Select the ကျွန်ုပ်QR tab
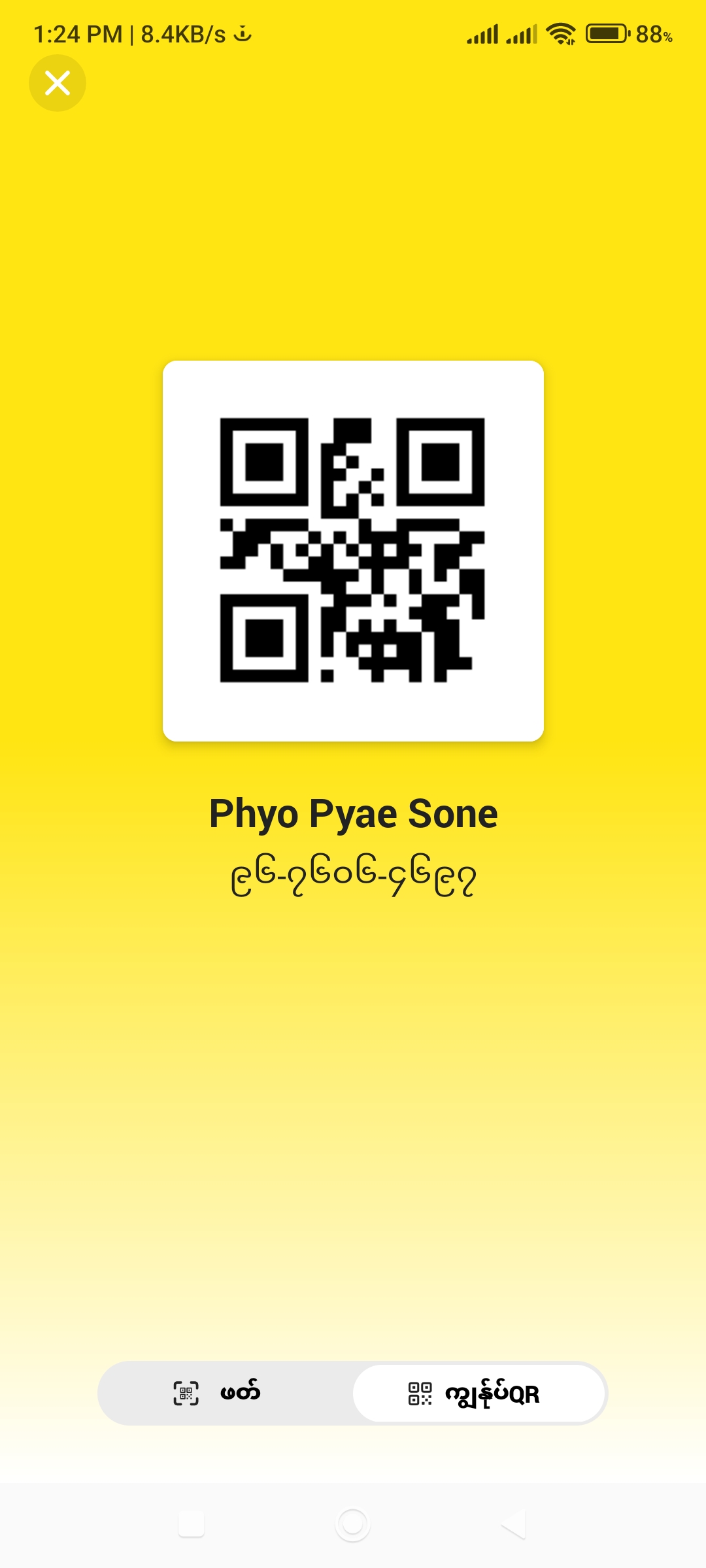This screenshot has height=1568, width=706. pos(479,1393)
